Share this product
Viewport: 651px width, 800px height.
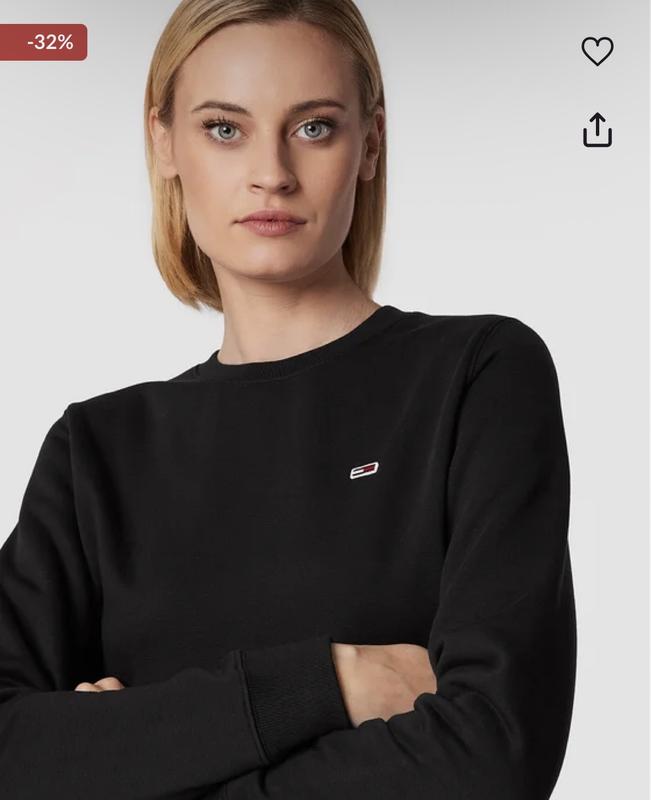597,130
